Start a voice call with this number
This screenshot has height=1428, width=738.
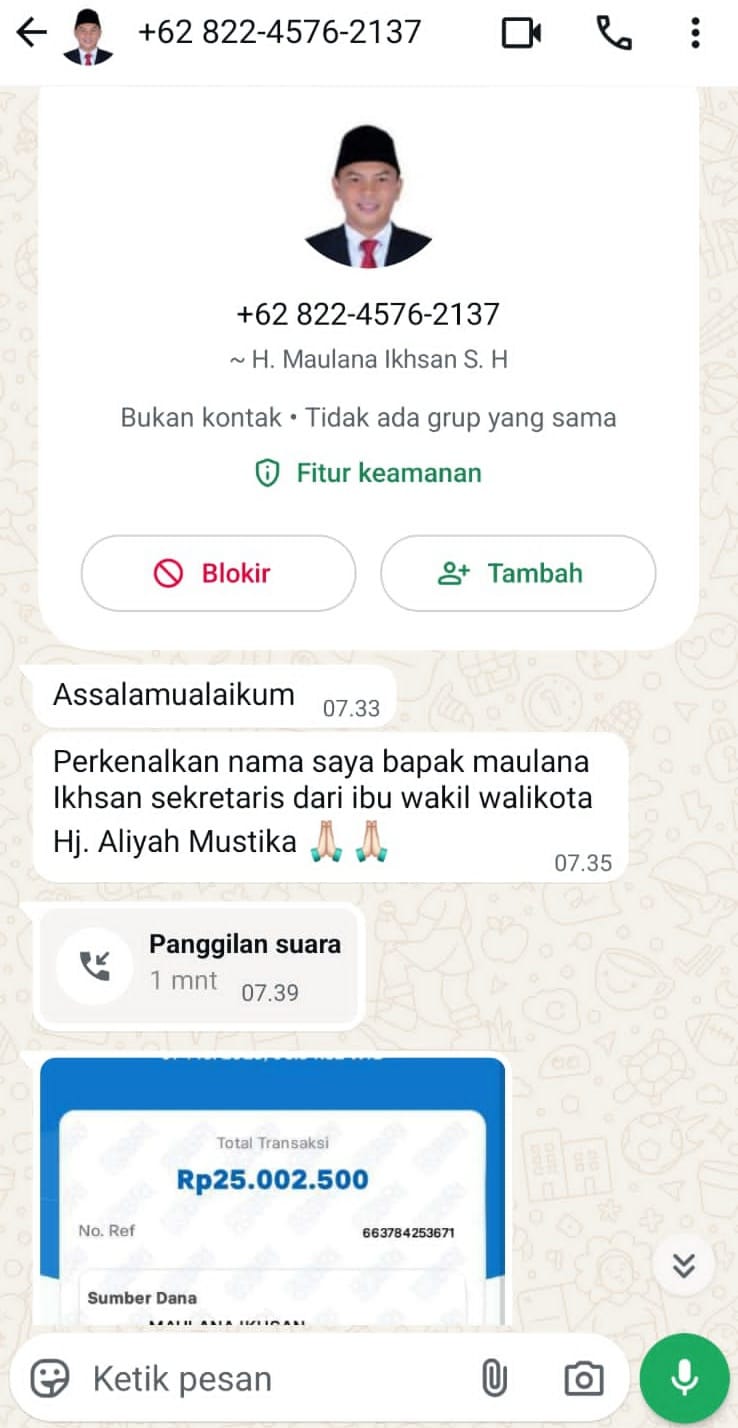[613, 33]
